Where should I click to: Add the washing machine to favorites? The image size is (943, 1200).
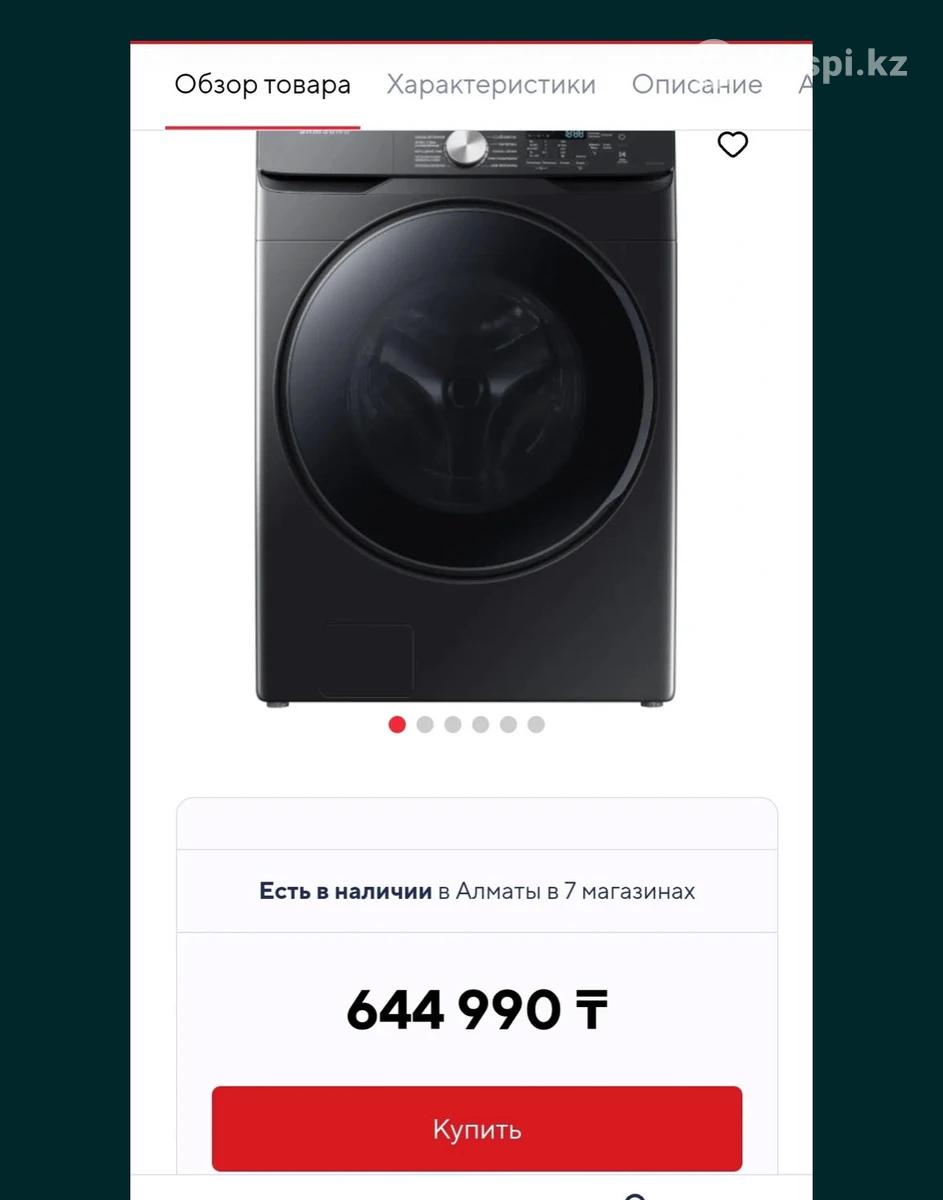[733, 145]
